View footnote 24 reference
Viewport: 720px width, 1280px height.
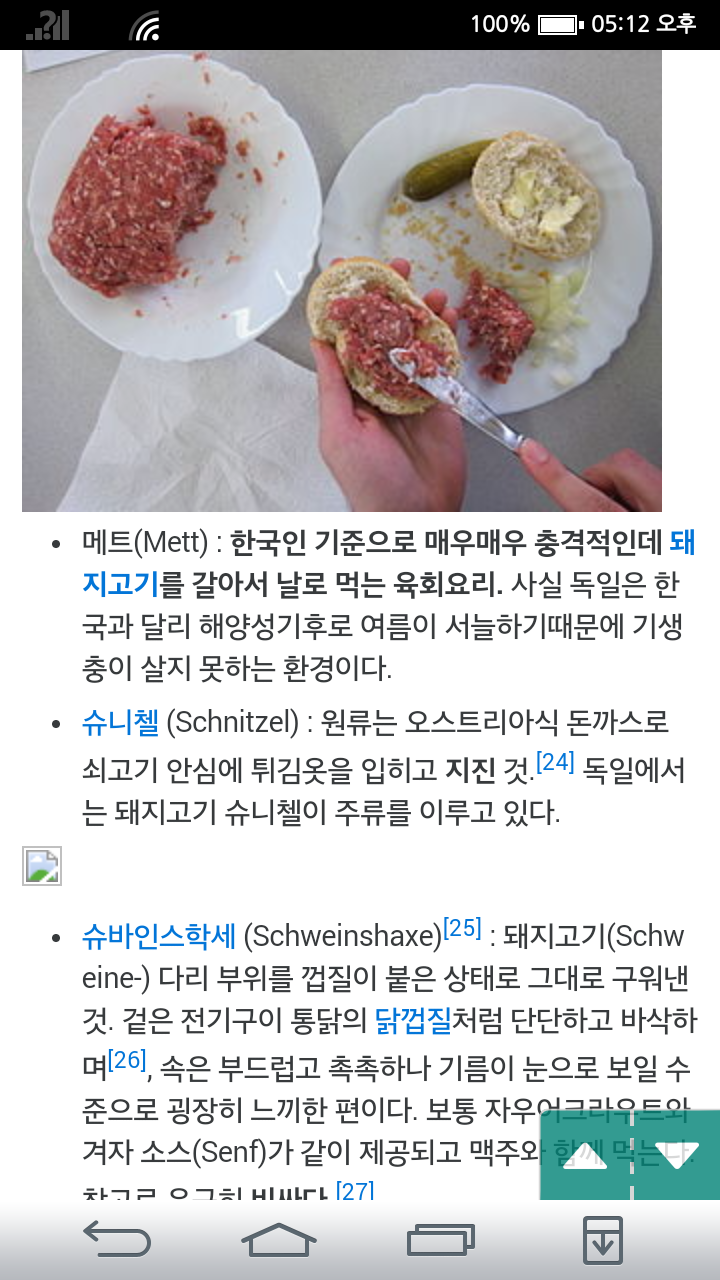(555, 763)
